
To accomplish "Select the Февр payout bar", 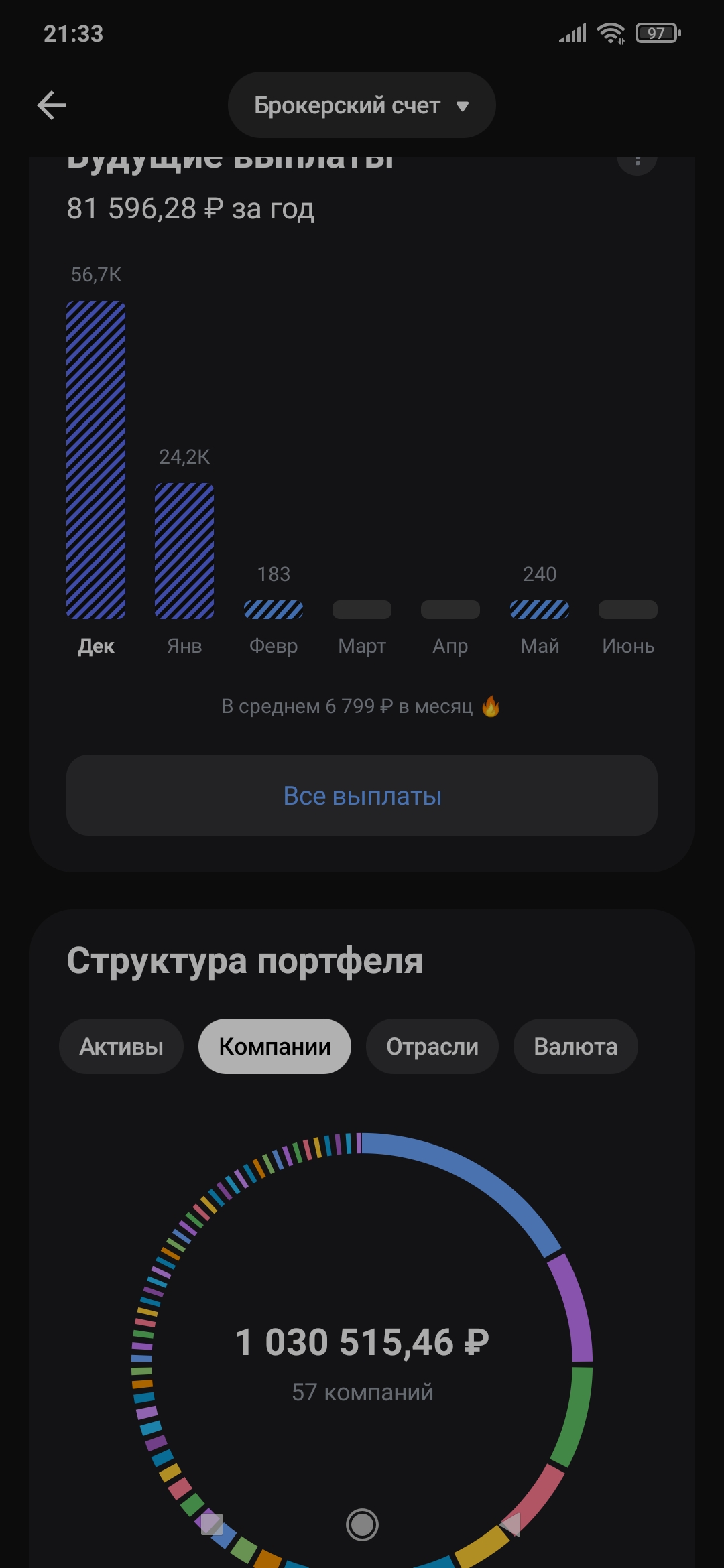I will click(x=274, y=610).
